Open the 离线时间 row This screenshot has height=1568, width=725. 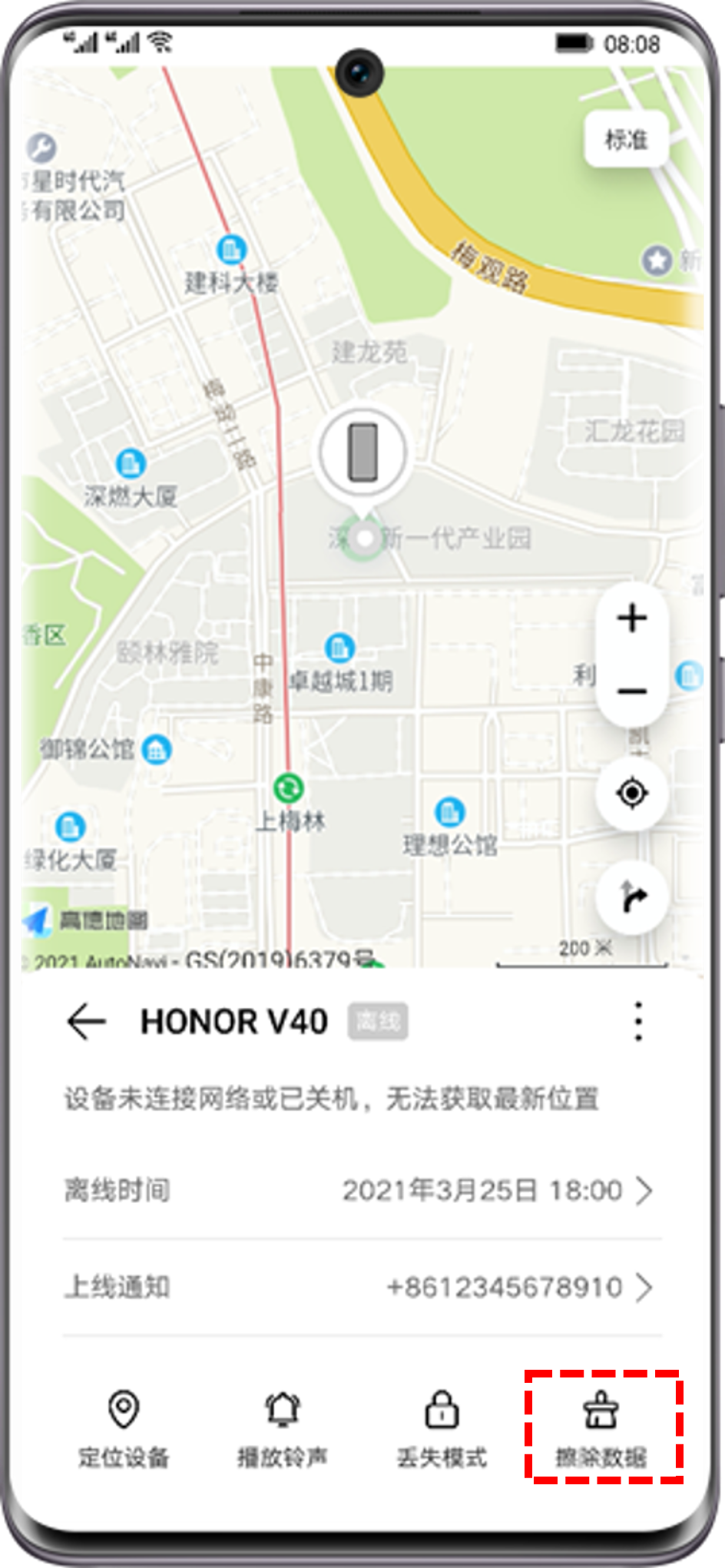(x=362, y=1191)
